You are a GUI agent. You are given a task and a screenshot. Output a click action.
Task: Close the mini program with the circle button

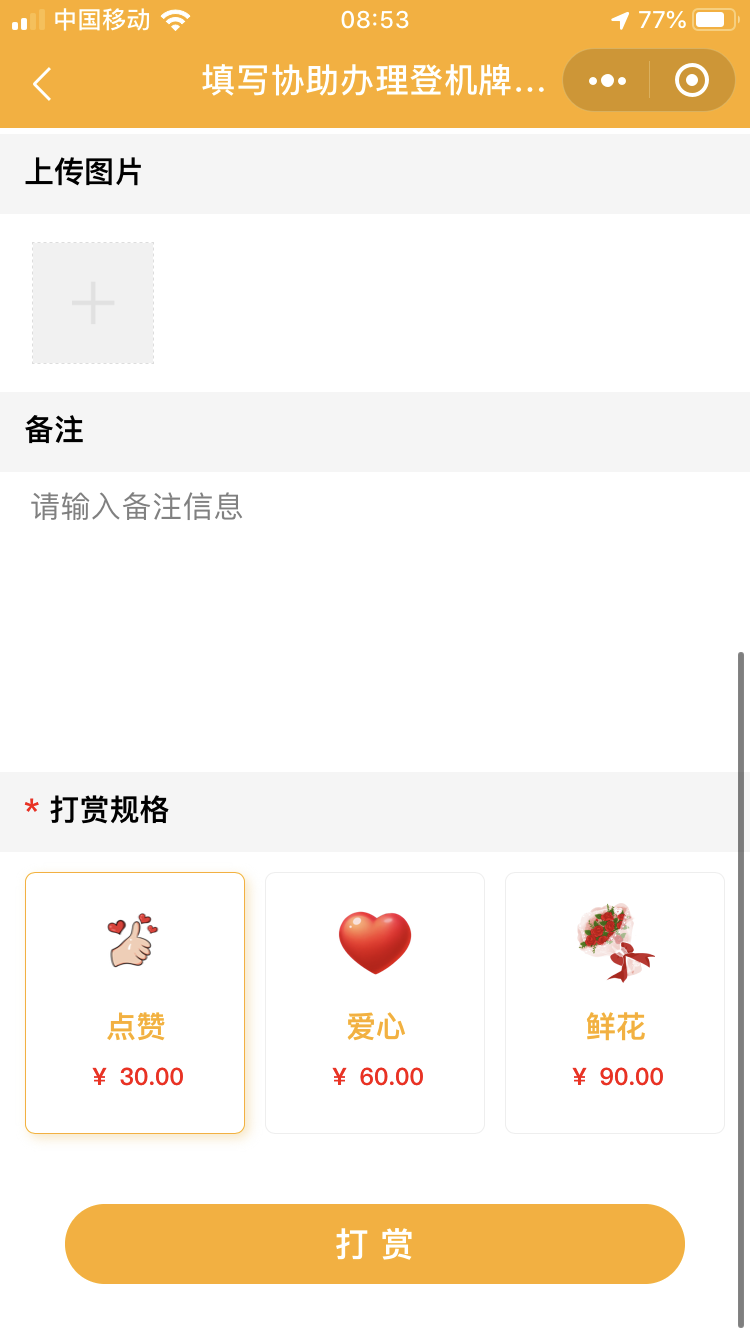click(x=692, y=80)
